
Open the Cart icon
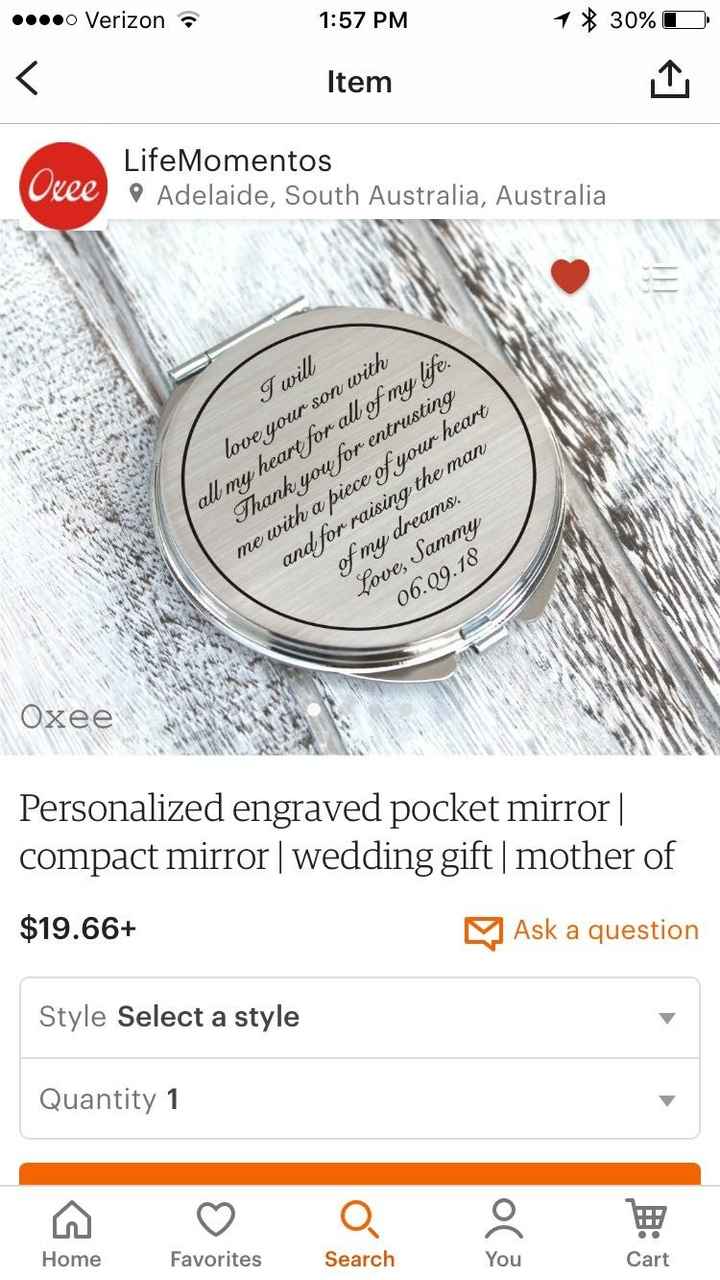(646, 1220)
